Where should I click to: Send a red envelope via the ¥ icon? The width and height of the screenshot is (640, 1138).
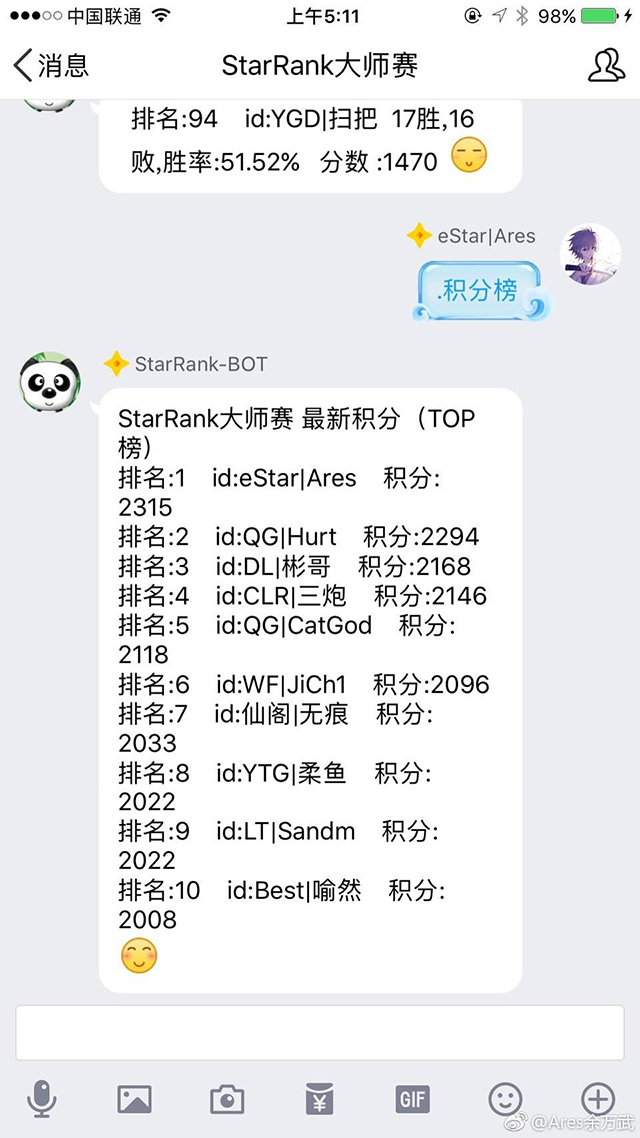click(x=319, y=1100)
